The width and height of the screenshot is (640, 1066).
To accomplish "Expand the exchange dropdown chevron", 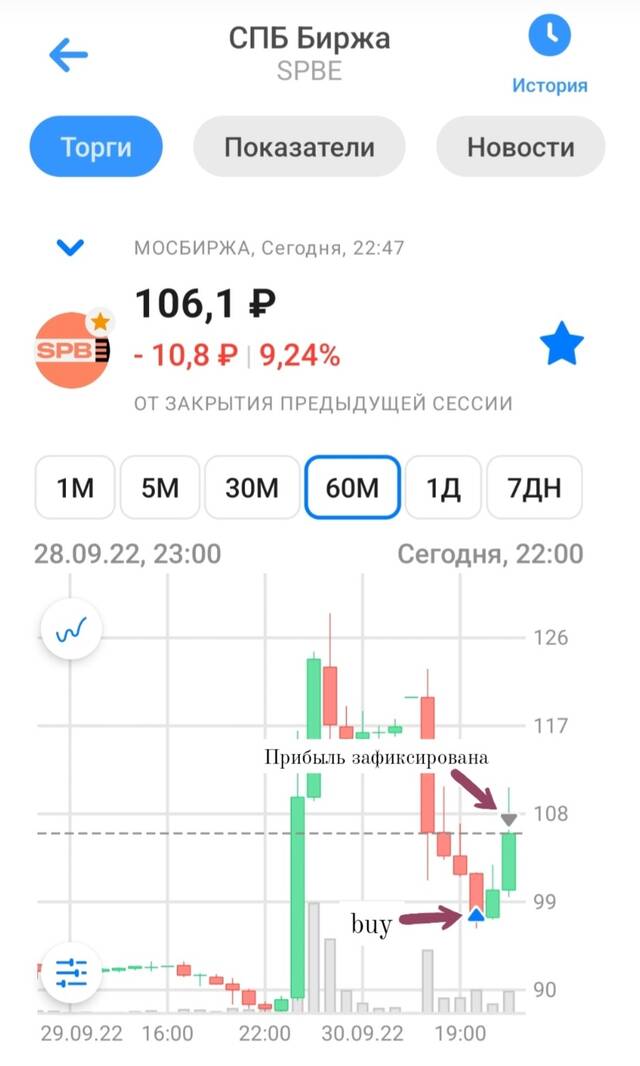I will point(71,247).
